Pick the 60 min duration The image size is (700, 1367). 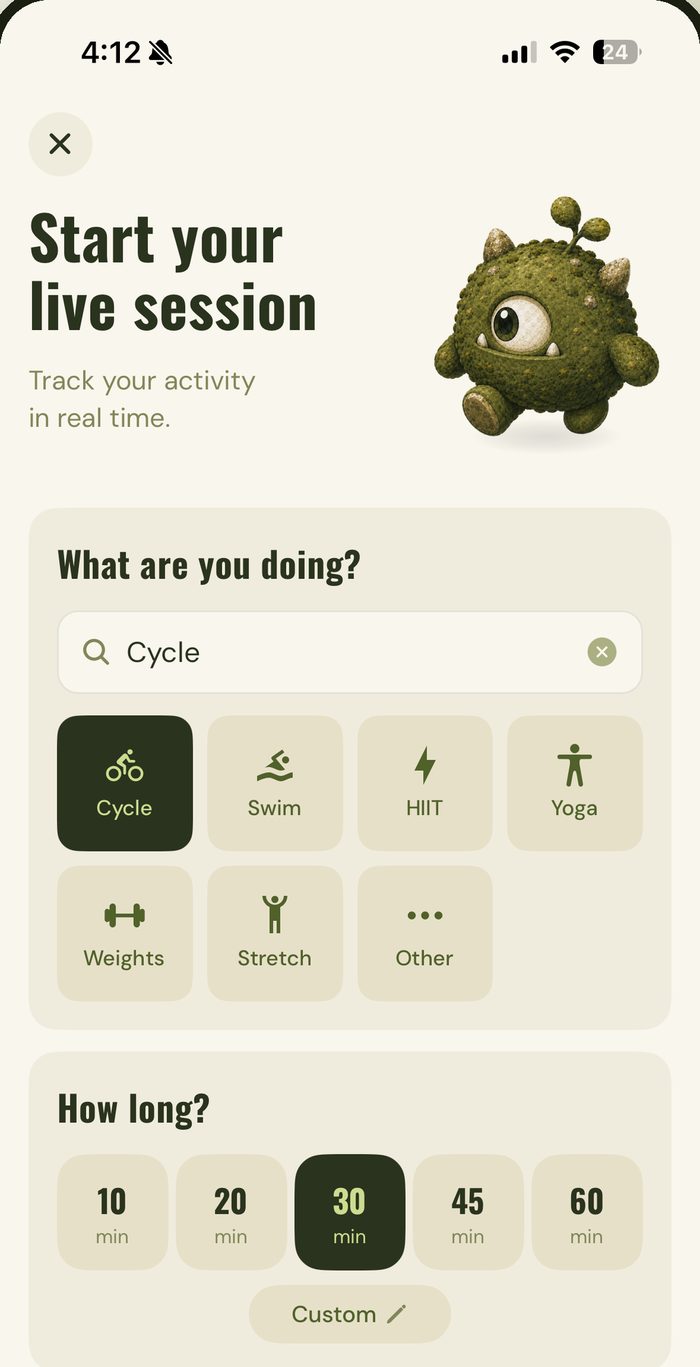[x=587, y=1212]
